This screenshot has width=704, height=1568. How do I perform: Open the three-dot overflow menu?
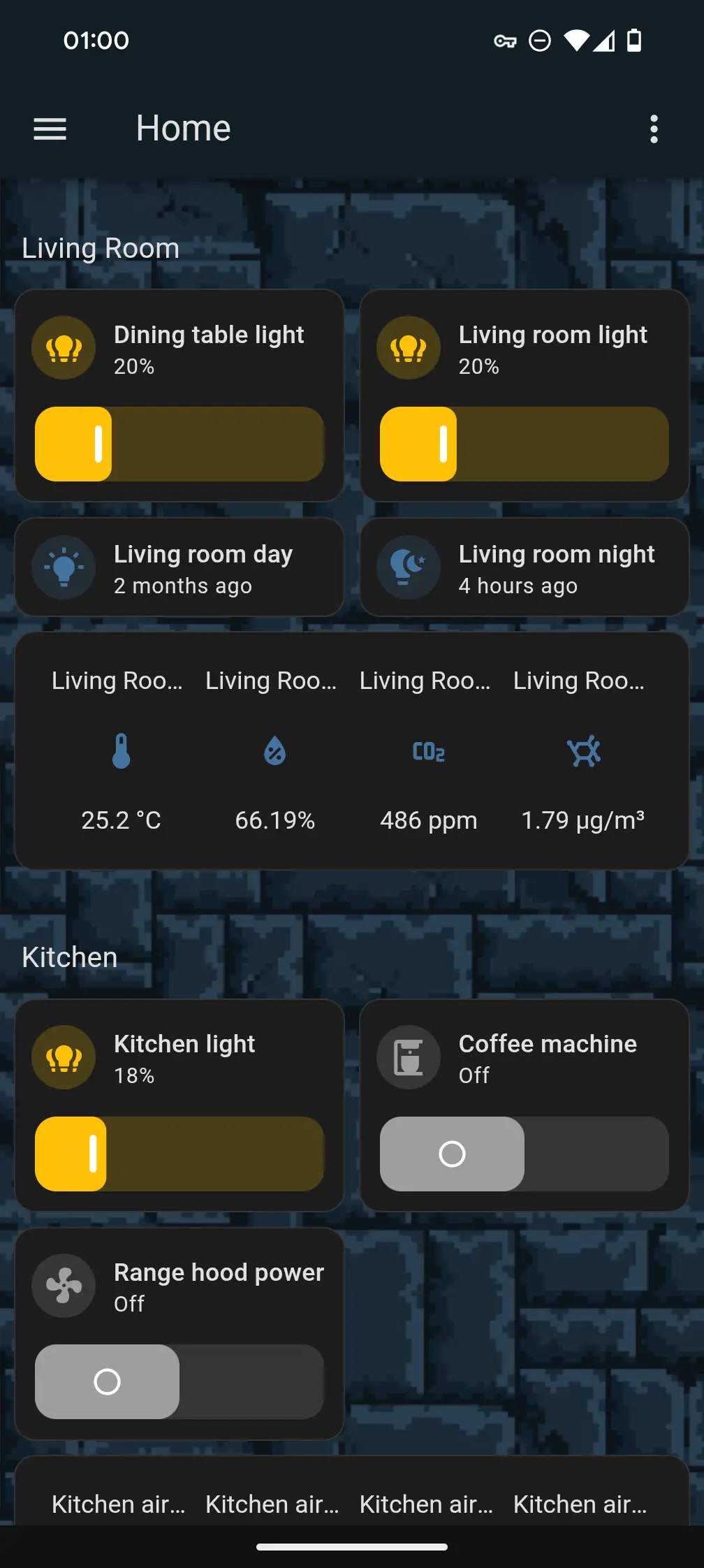click(654, 129)
